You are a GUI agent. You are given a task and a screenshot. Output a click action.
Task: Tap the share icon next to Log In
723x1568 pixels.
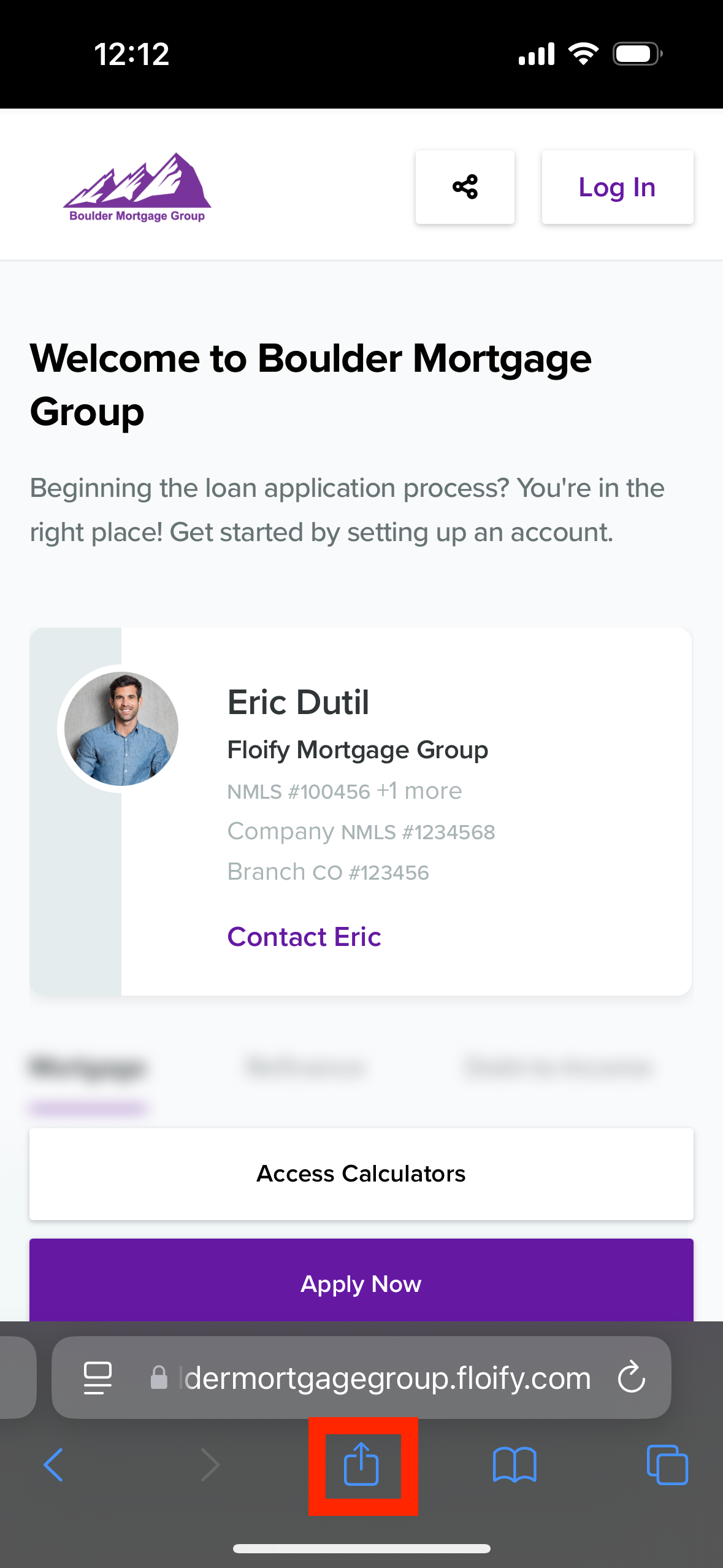465,186
